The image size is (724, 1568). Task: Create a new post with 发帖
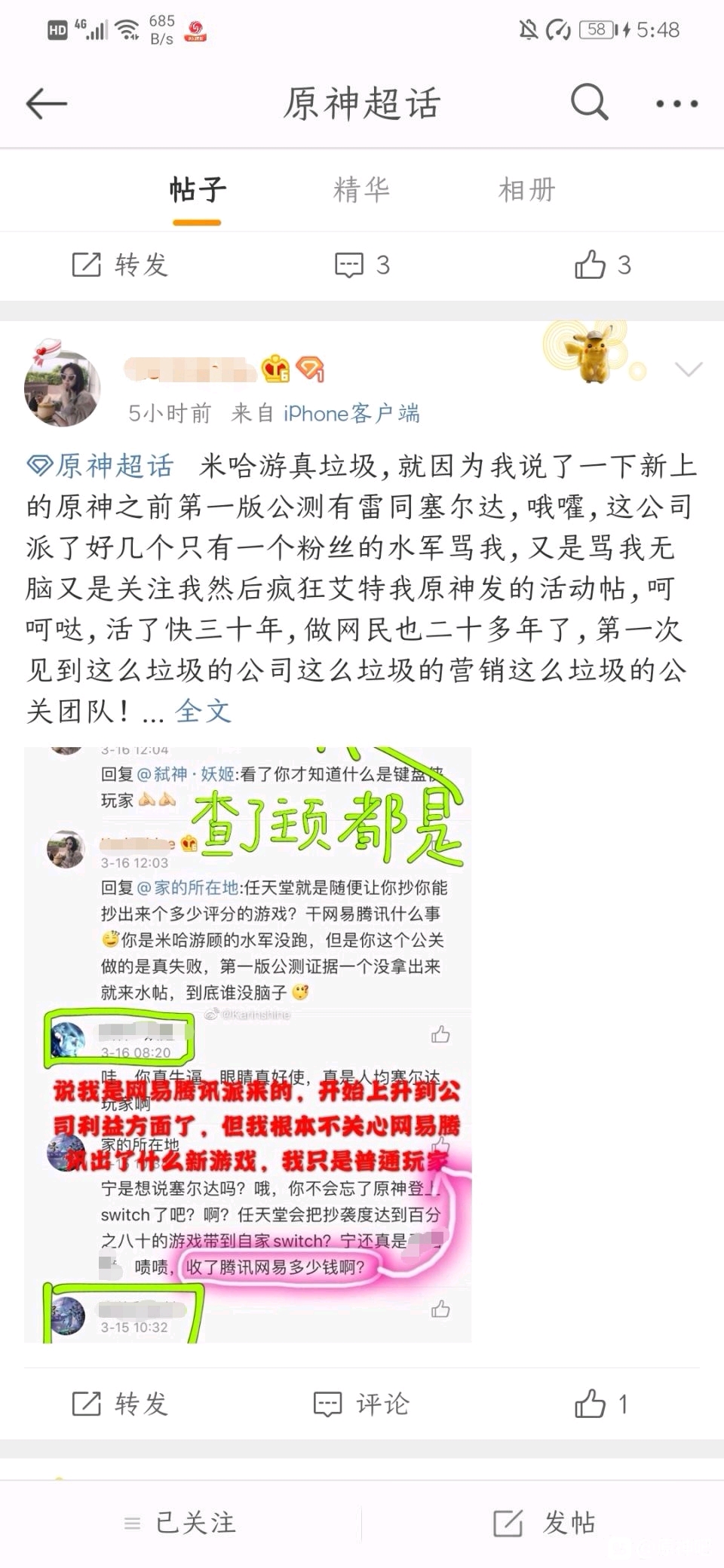coord(545,1523)
